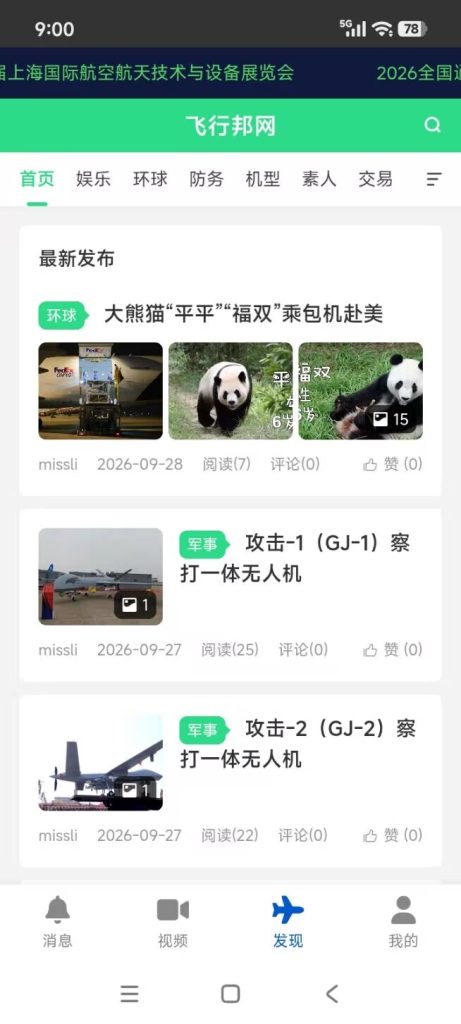Open the 消息 notifications tab
The width and height of the screenshot is (461, 1024).
tap(57, 922)
